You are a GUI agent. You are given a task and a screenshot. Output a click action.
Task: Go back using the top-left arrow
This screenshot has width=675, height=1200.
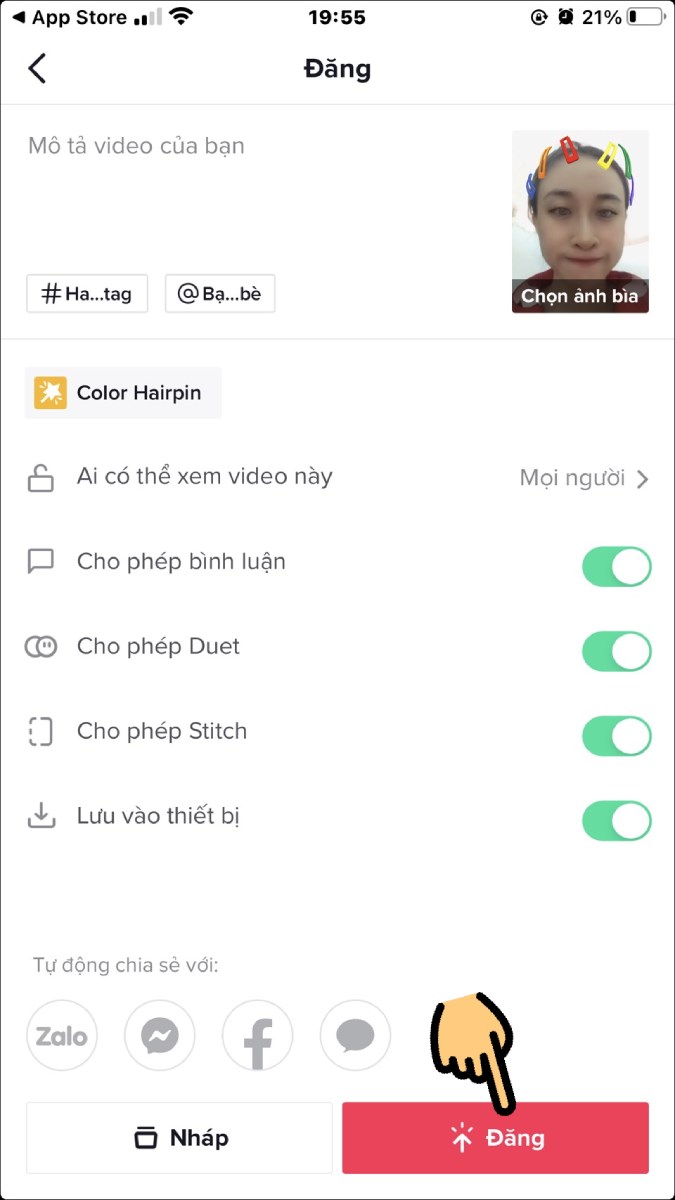click(38, 69)
